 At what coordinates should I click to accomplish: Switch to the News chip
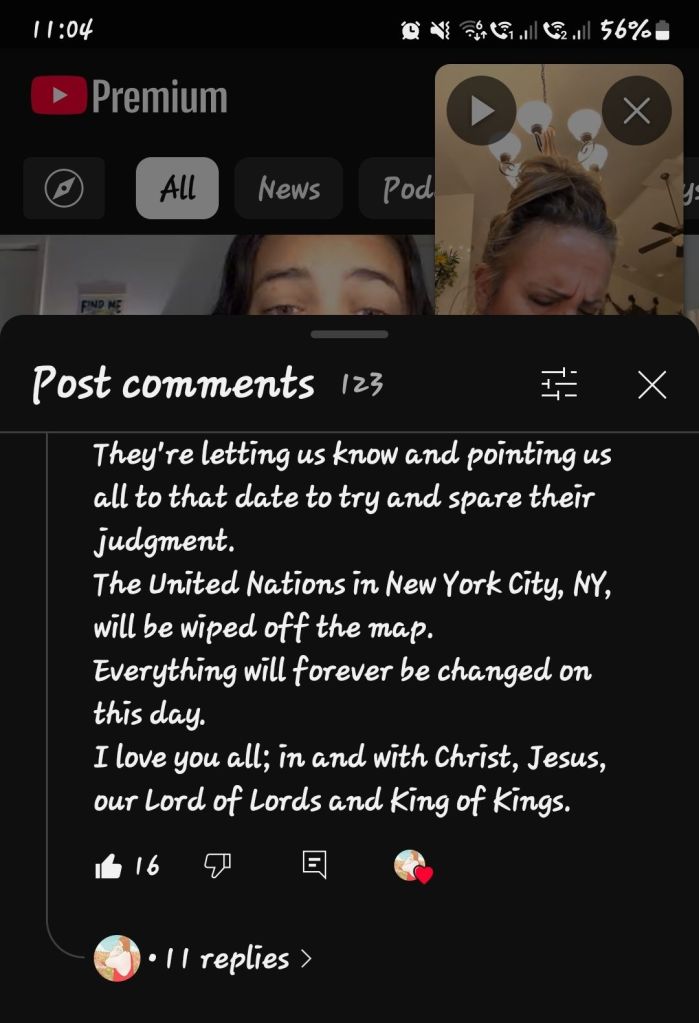point(288,188)
